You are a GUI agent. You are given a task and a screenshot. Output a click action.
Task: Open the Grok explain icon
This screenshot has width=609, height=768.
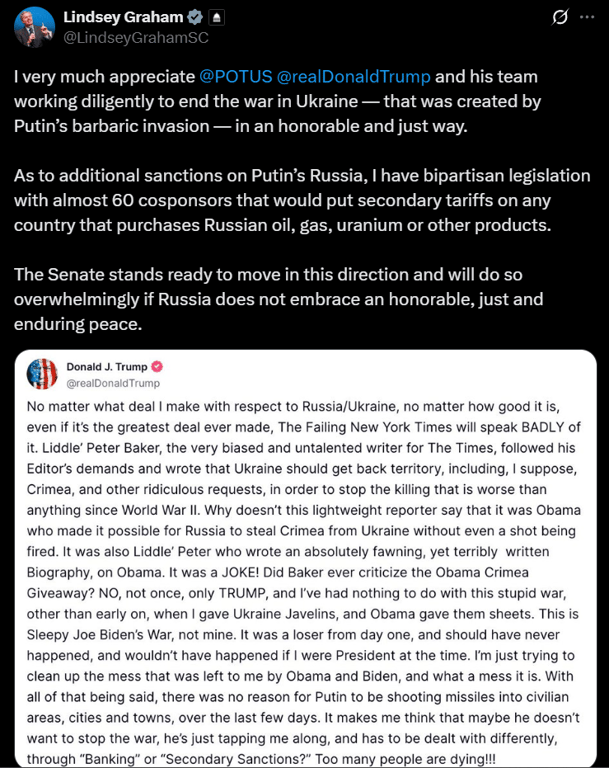[561, 17]
